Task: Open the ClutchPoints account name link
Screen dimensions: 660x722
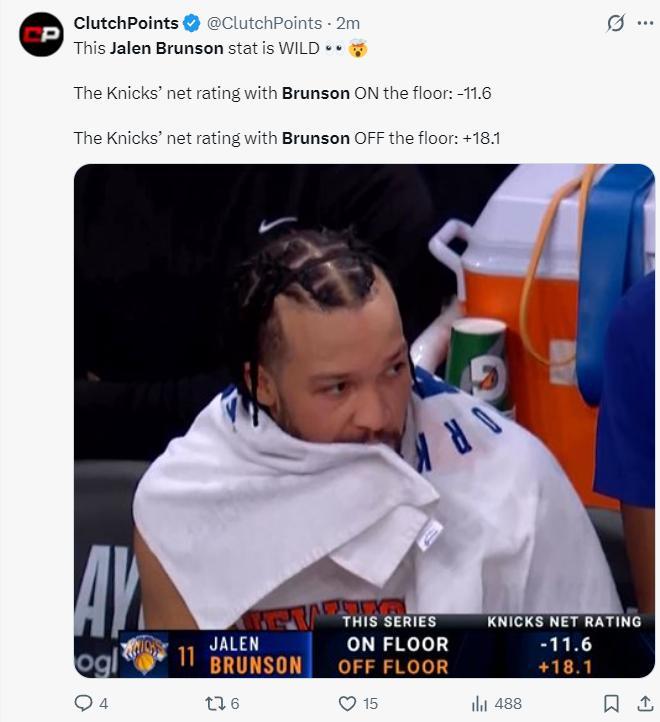Action: coord(126,22)
